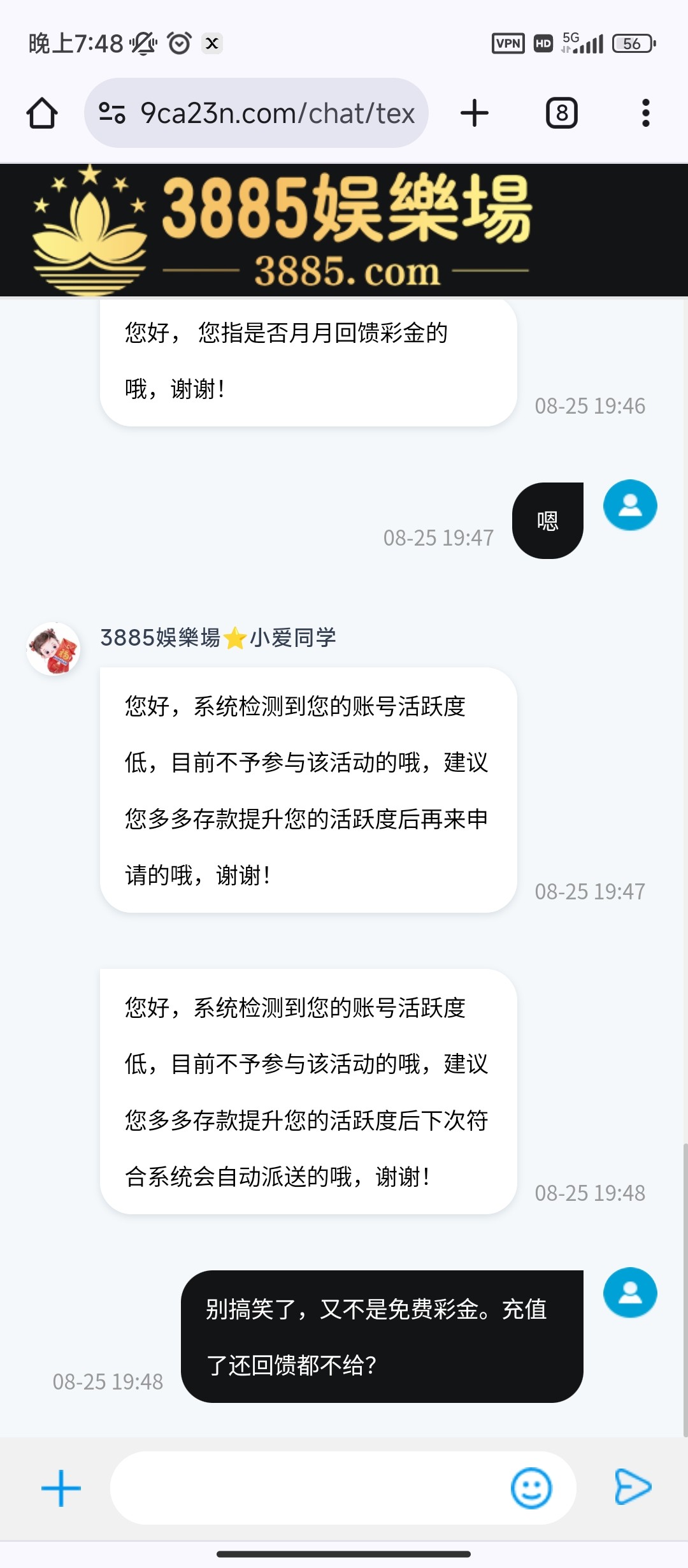Expand the tab switcher showing 8 tabs
This screenshot has height=1568, width=688.
point(561,113)
